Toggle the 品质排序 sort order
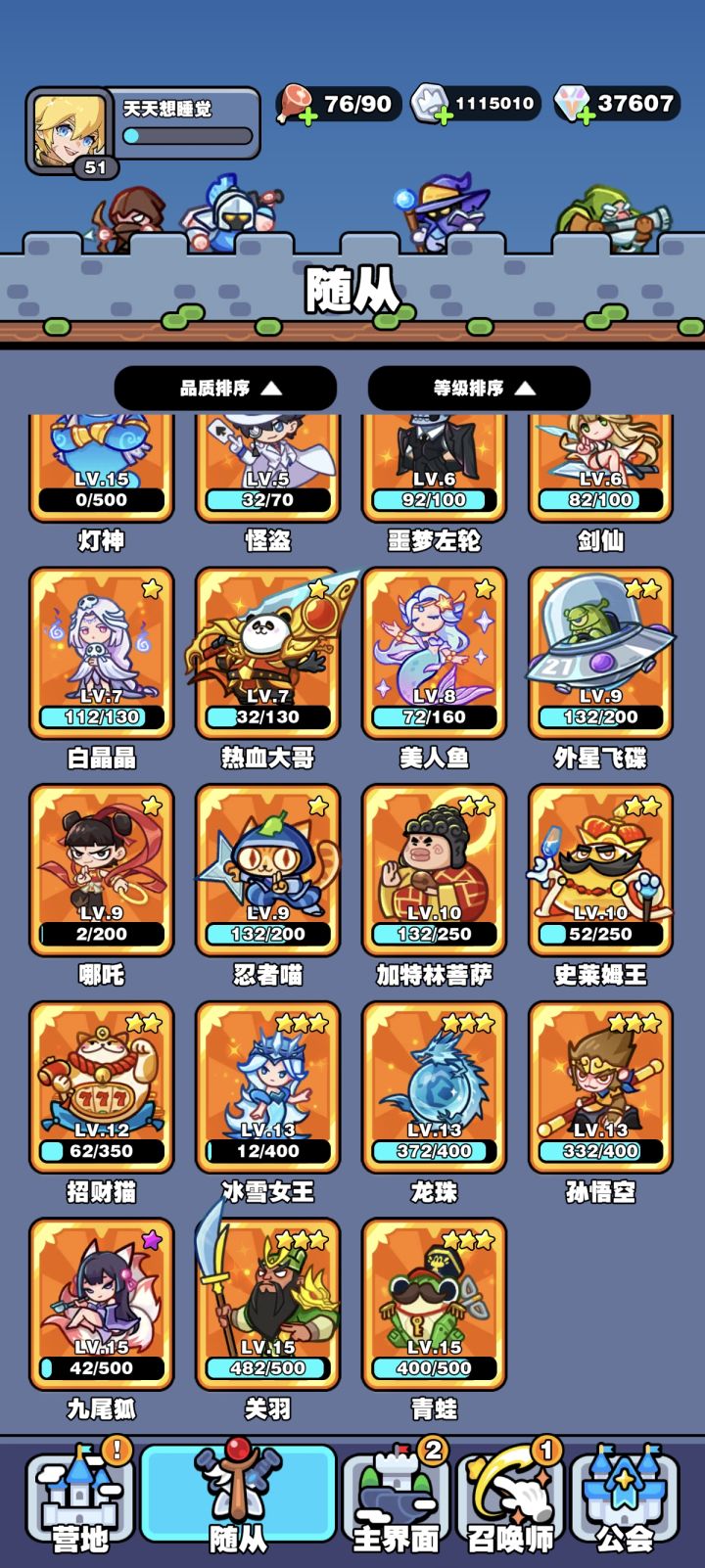The width and height of the screenshot is (705, 1568). click(226, 389)
